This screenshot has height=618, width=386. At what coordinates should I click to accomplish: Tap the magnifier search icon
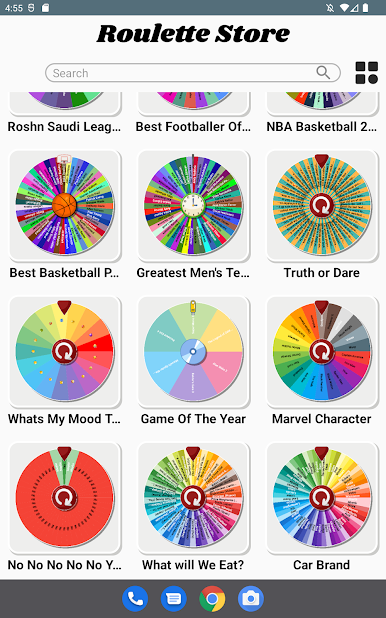point(323,73)
